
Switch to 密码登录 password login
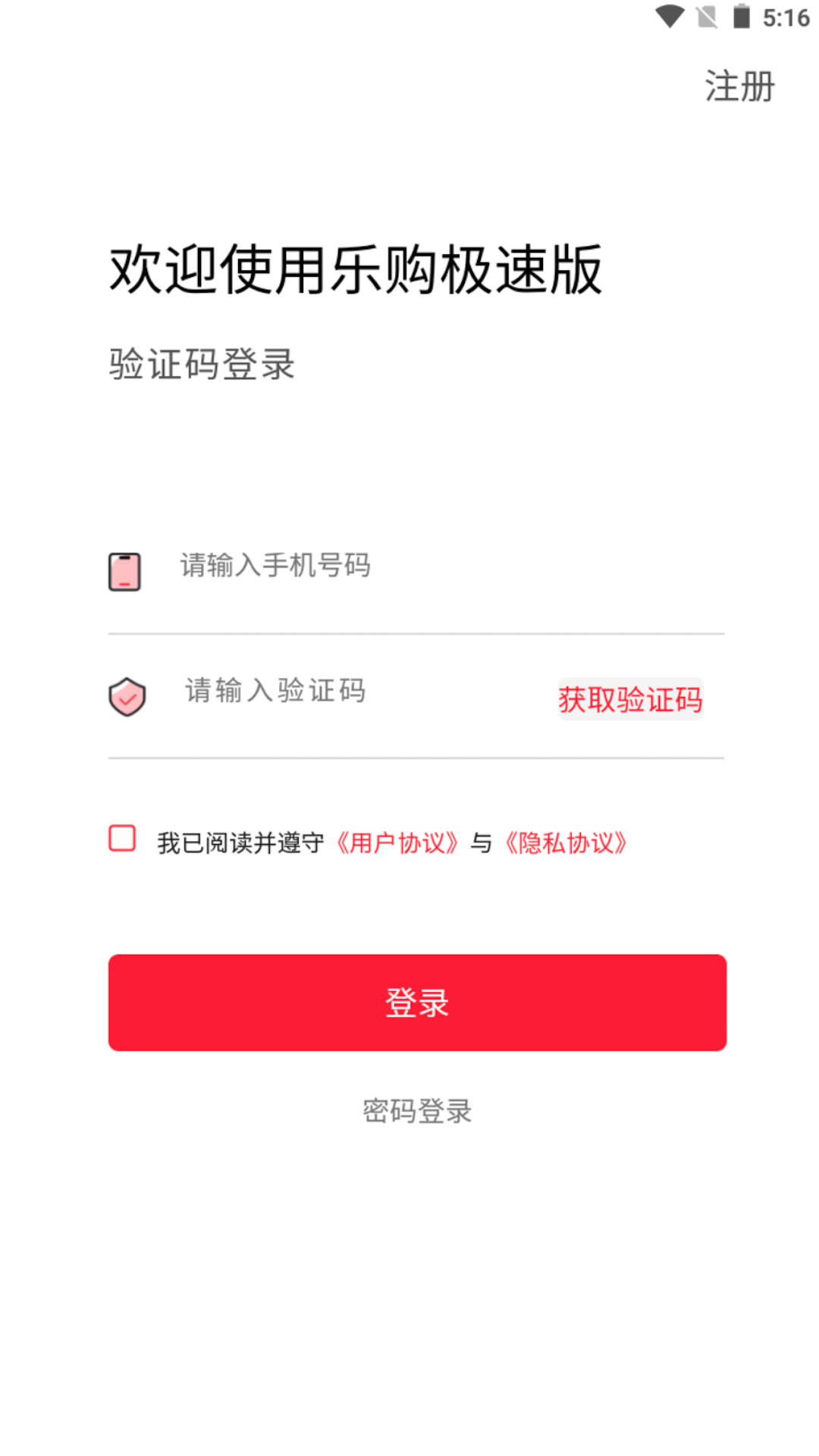417,1112
